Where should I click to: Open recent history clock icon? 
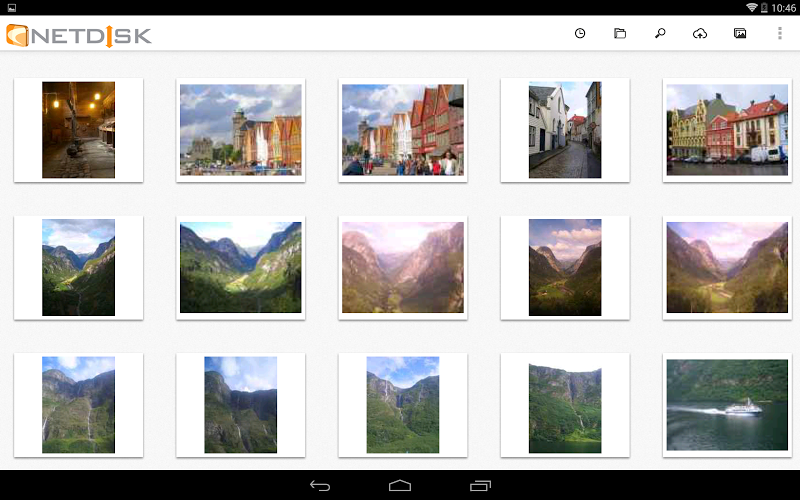[580, 33]
